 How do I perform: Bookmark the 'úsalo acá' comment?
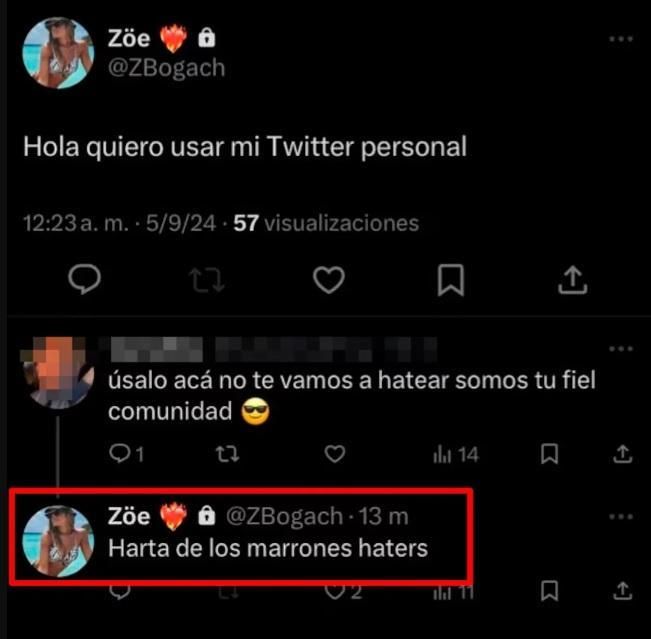pos(549,455)
